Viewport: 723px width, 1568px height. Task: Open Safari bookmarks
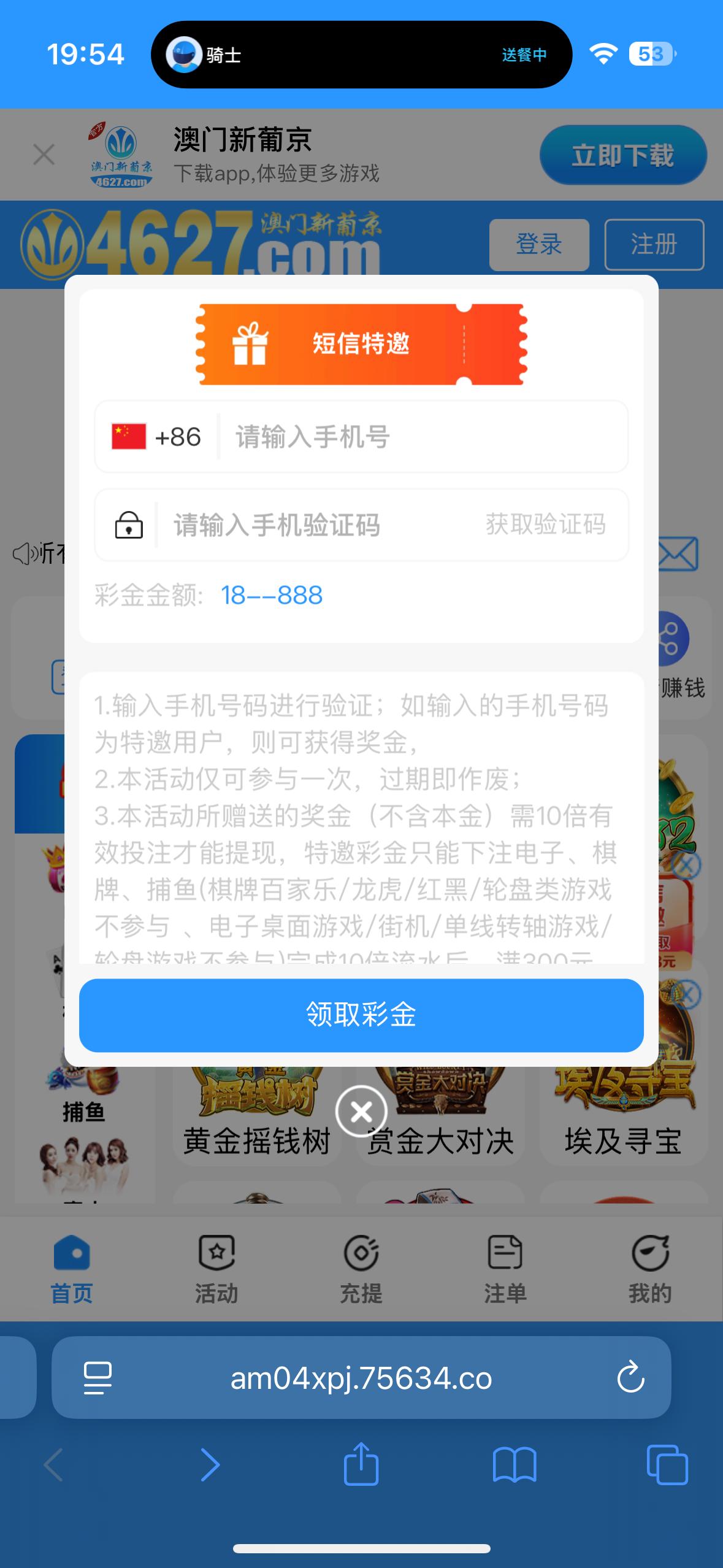tap(515, 1464)
